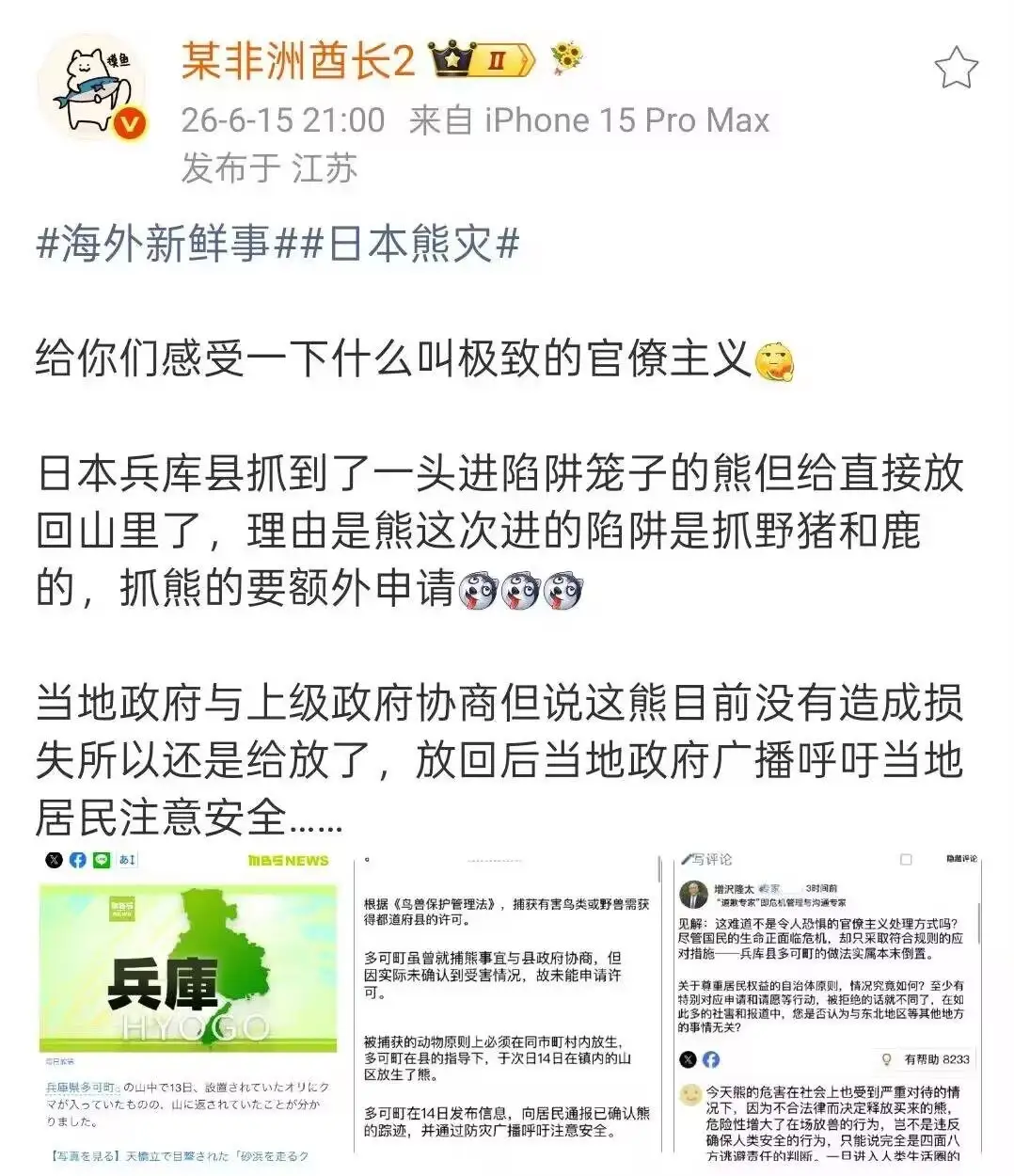This screenshot has width=1014, height=1176.
Task: View the 兵庫 MBS News image
Action: coord(188,1007)
